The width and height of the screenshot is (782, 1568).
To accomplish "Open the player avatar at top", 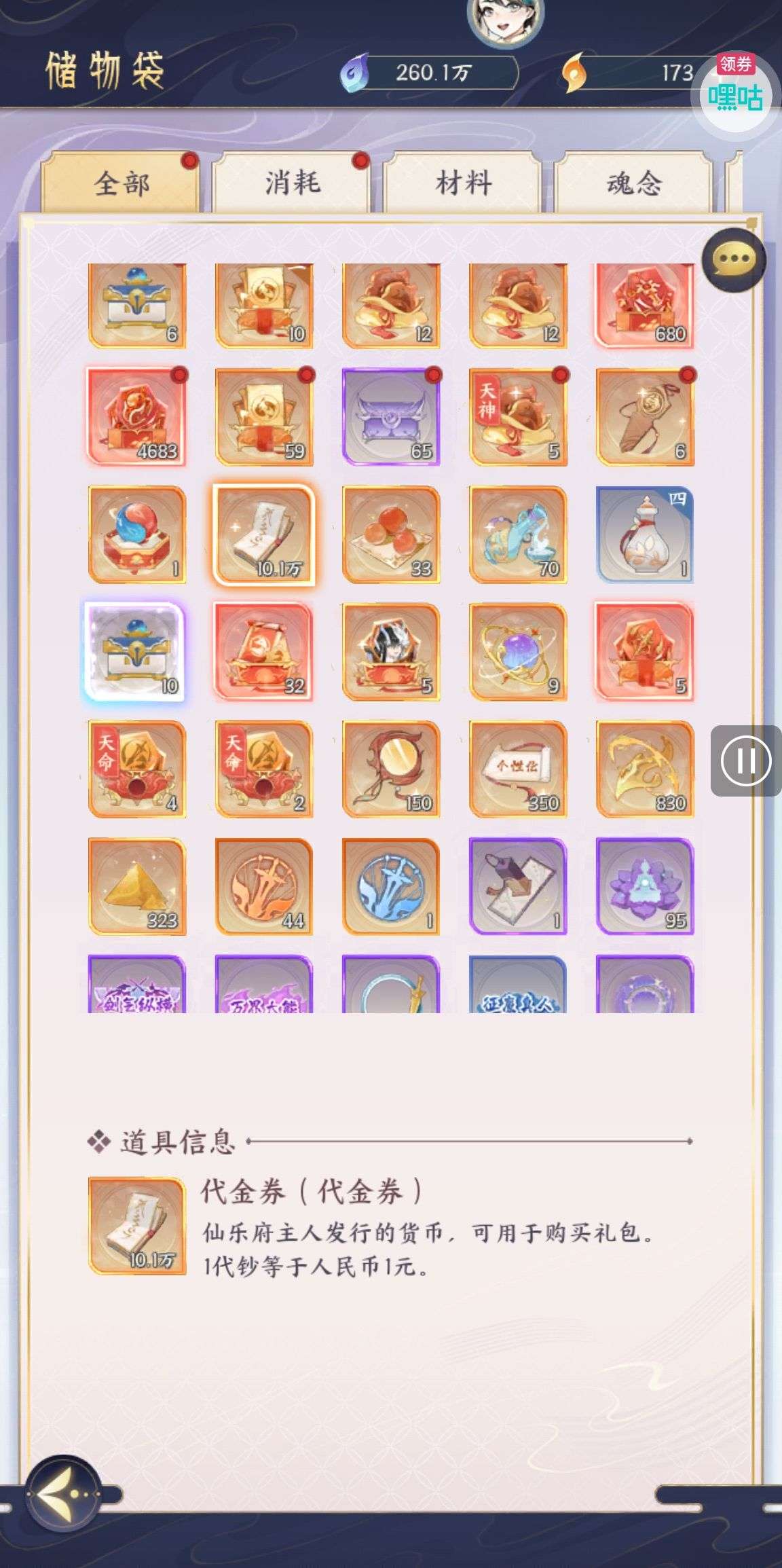I will point(506,20).
